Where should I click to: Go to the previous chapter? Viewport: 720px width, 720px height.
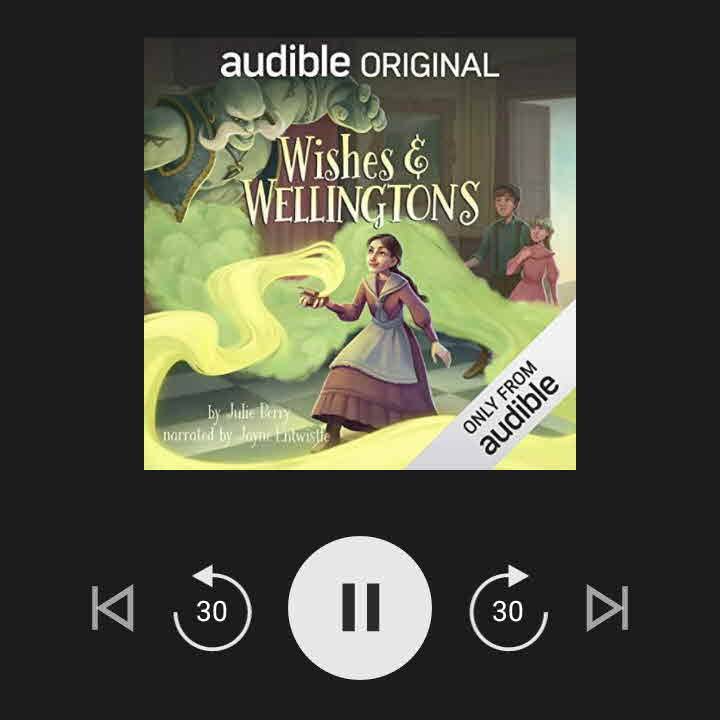(112, 608)
